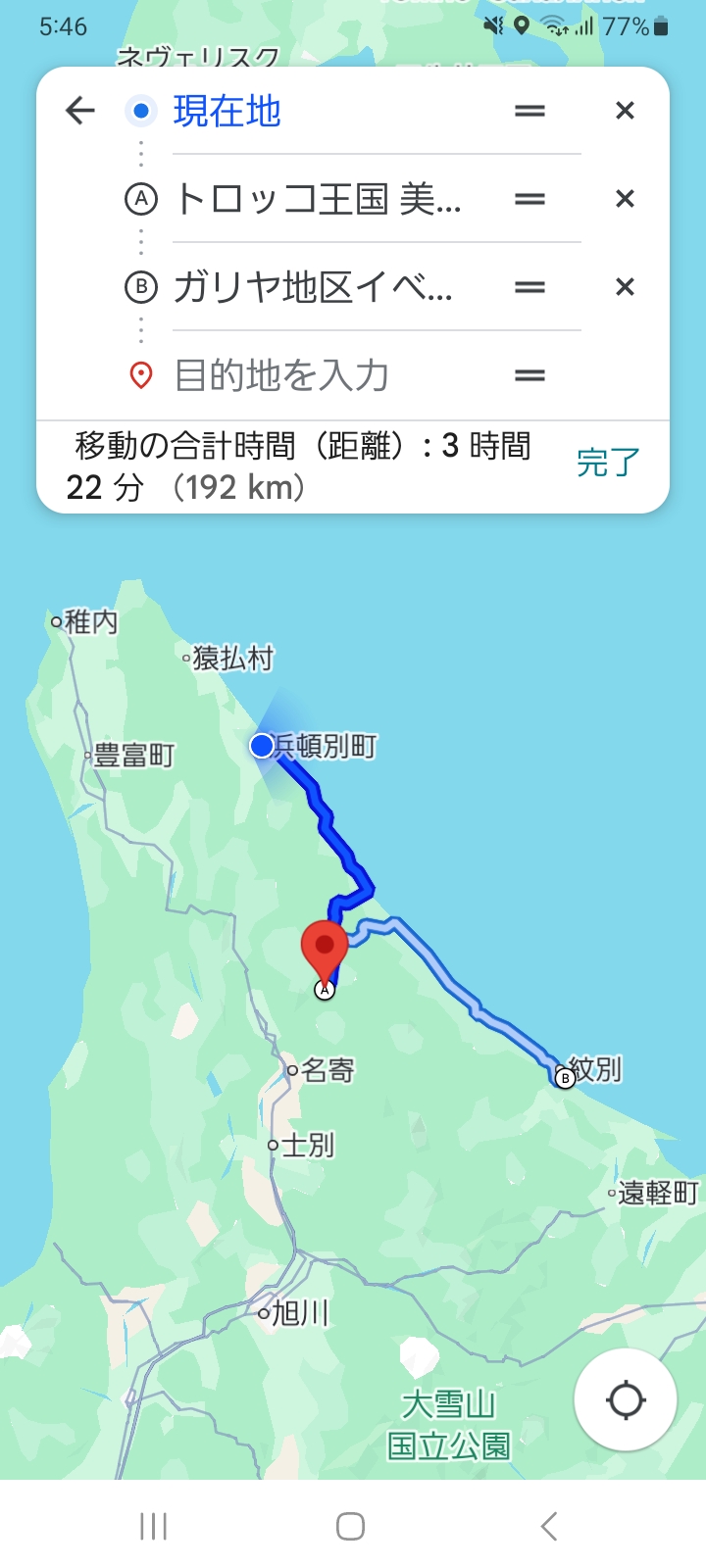Viewport: 706px width, 1568px height.
Task: Go back using the arrow icon
Action: [80, 111]
